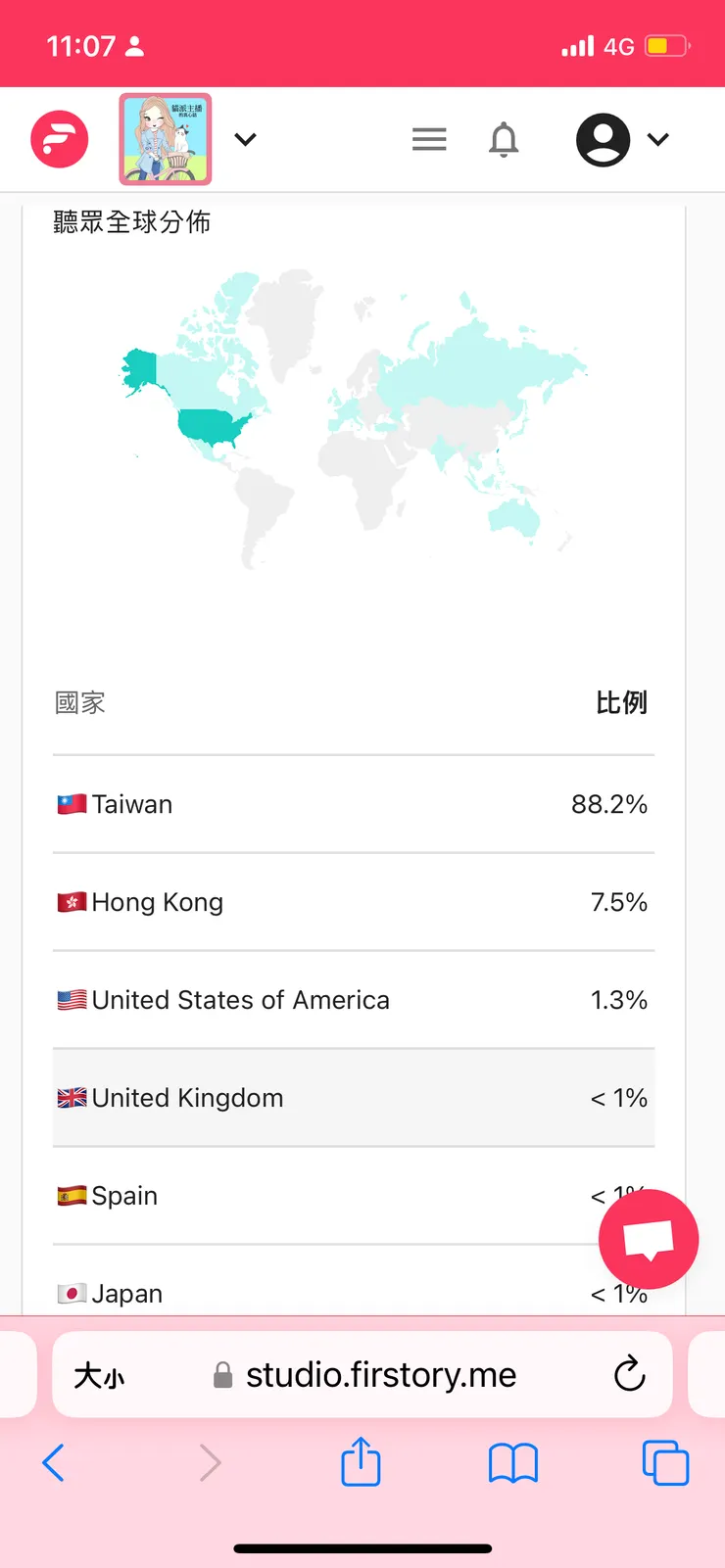This screenshot has height=1568, width=725.
Task: Tap the United Kingdom flag emoji
Action: (x=71, y=1097)
